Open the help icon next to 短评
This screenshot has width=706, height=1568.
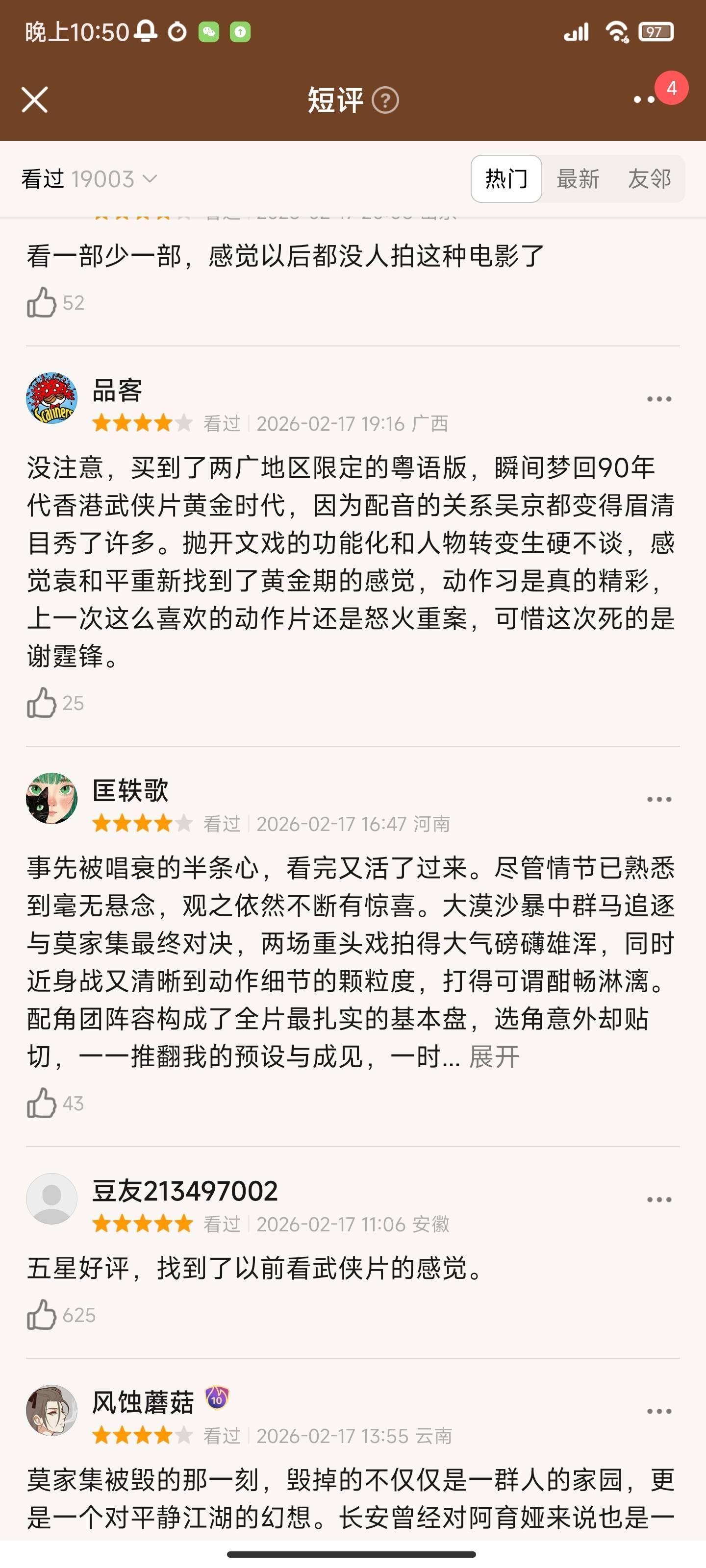385,100
